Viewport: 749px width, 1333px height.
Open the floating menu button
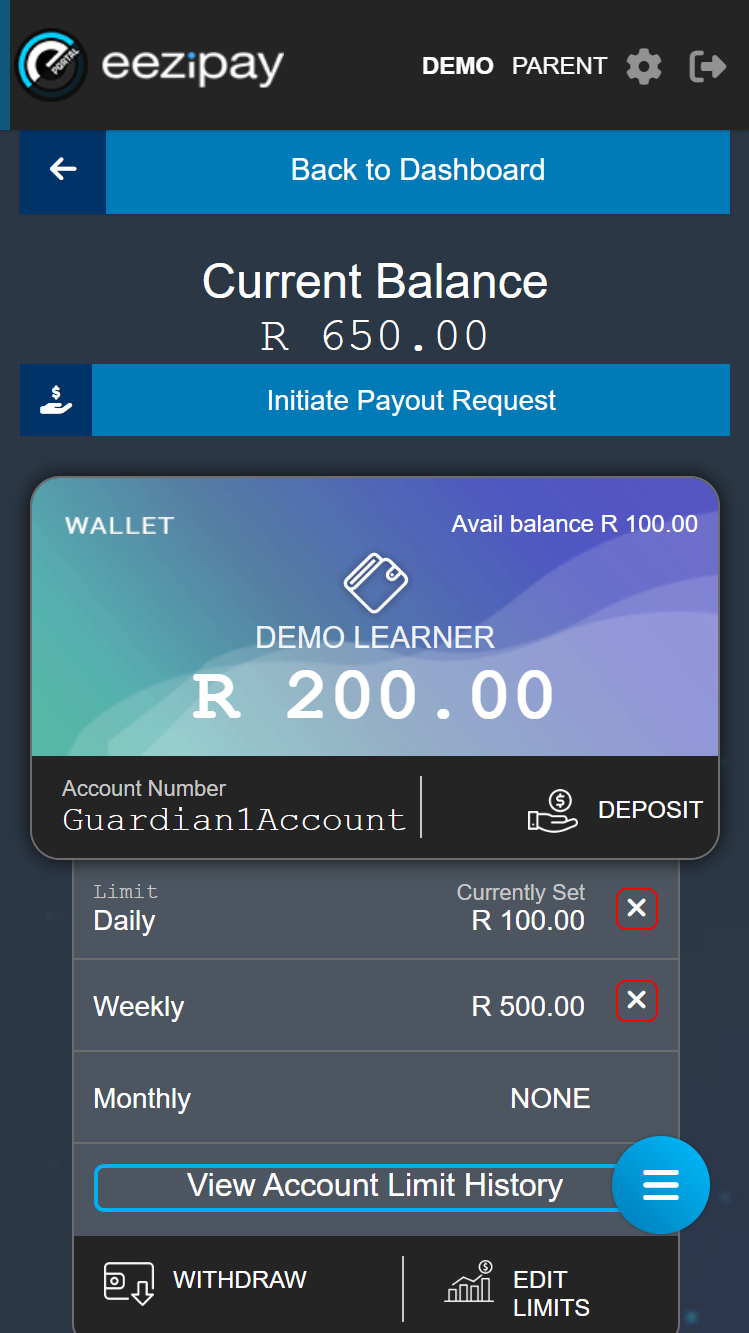click(x=661, y=1185)
